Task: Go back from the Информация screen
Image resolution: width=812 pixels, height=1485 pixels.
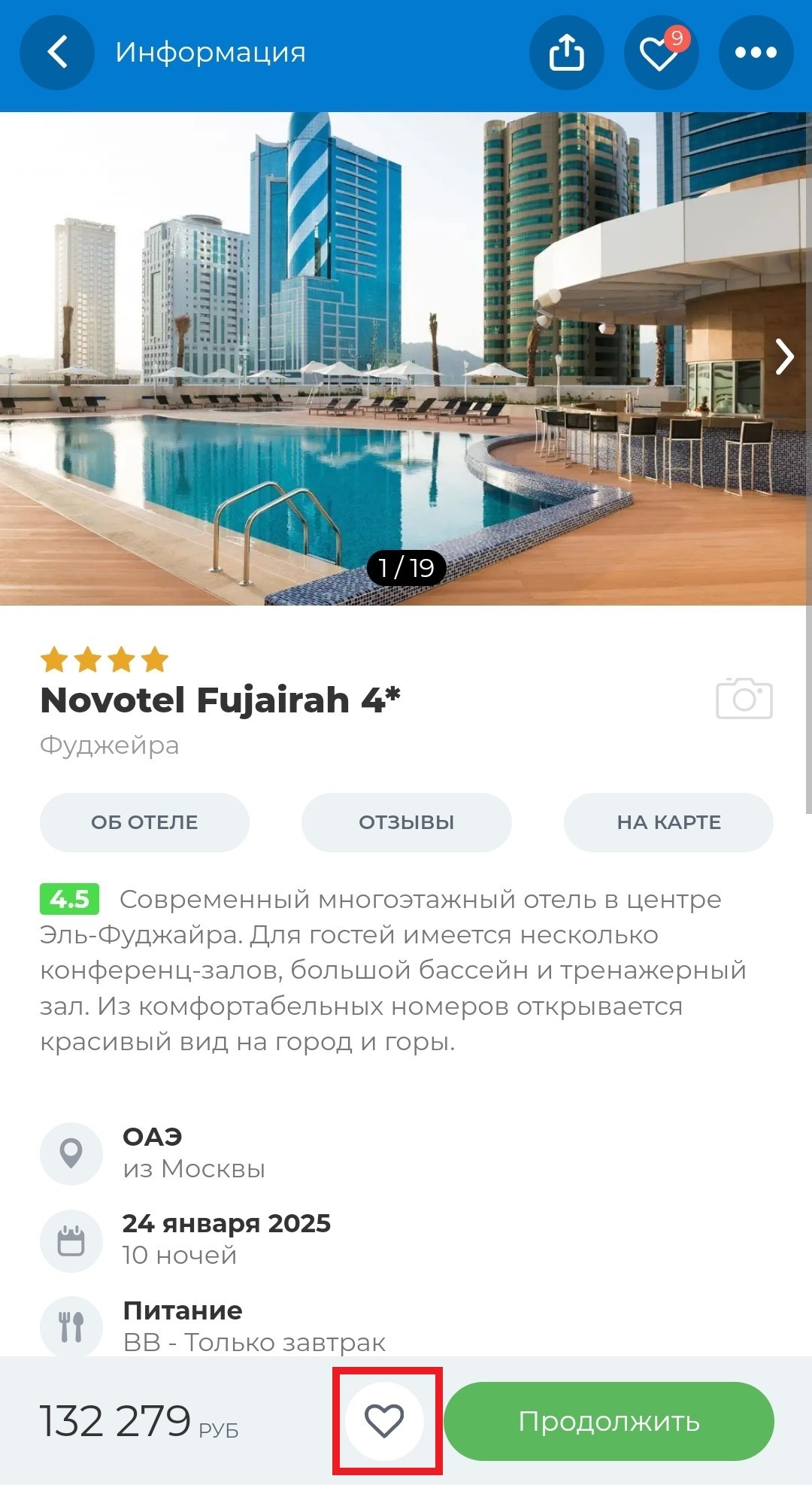Action: [57, 53]
